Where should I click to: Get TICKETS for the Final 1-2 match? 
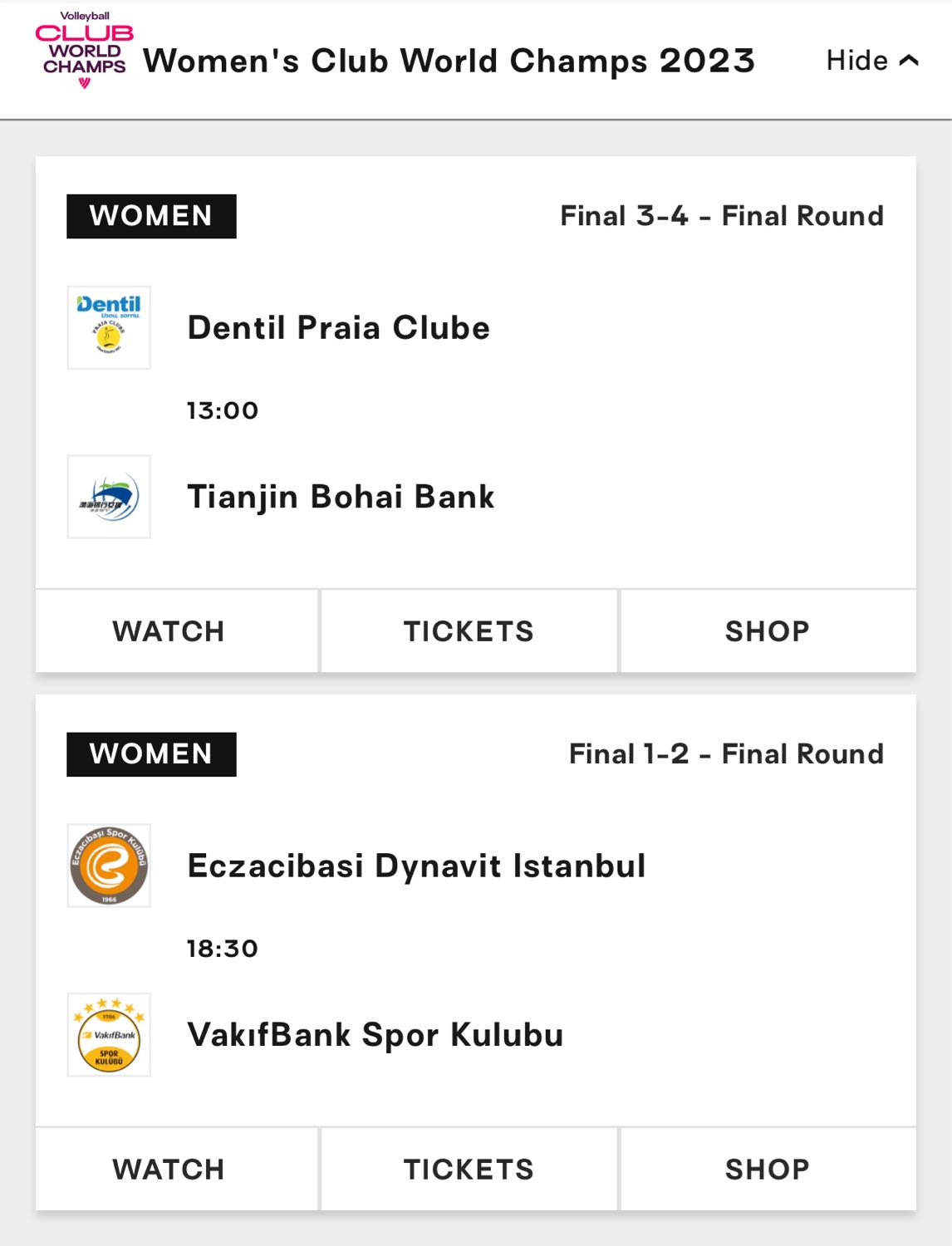click(469, 1170)
